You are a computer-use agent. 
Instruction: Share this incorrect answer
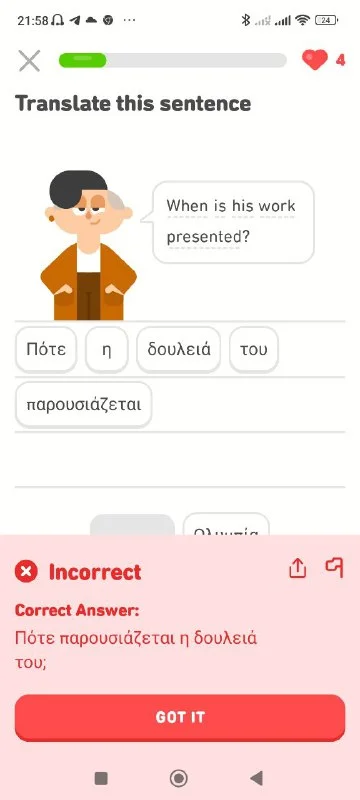click(298, 568)
